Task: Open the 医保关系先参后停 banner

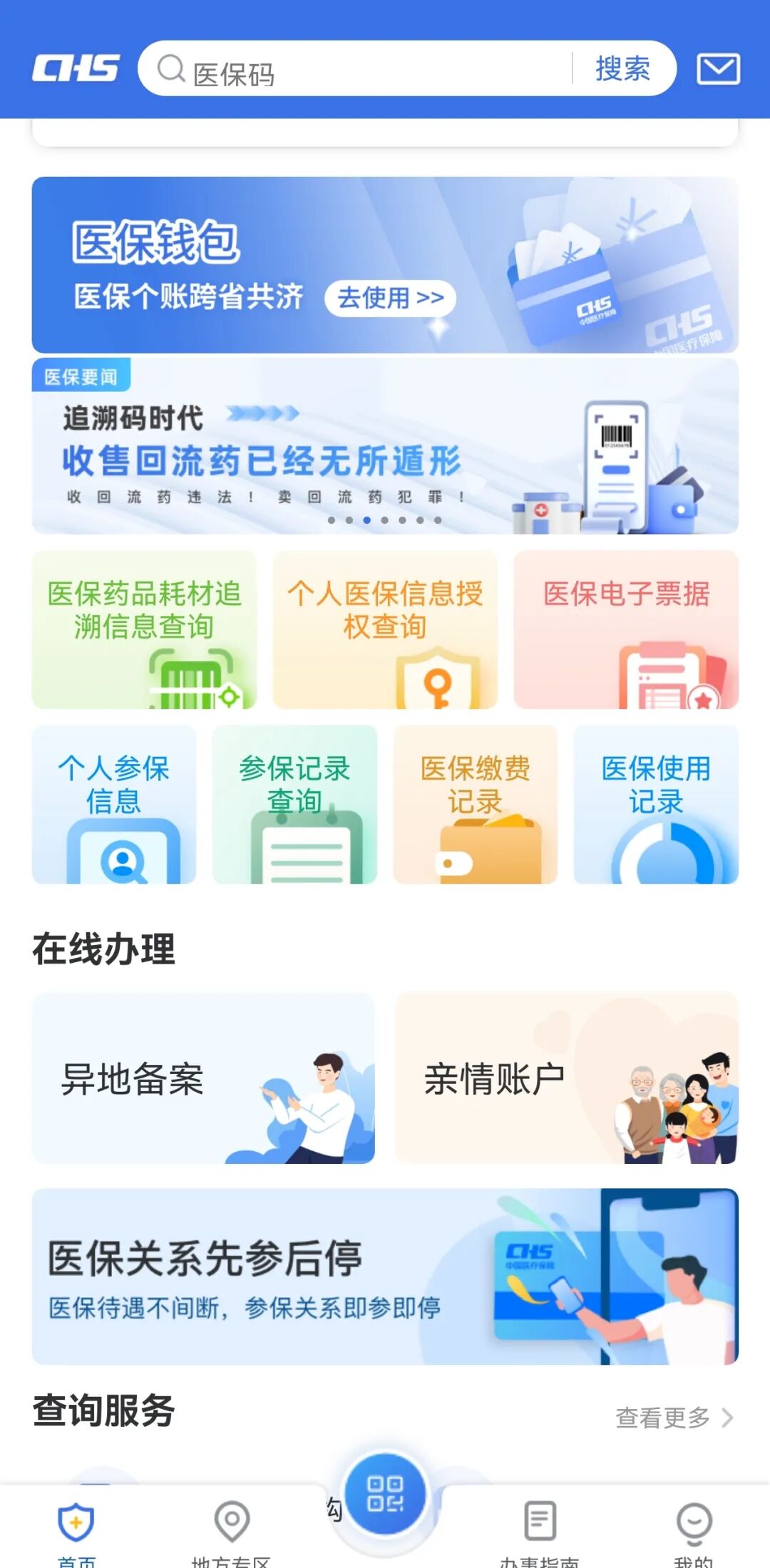Action: coord(385,1276)
